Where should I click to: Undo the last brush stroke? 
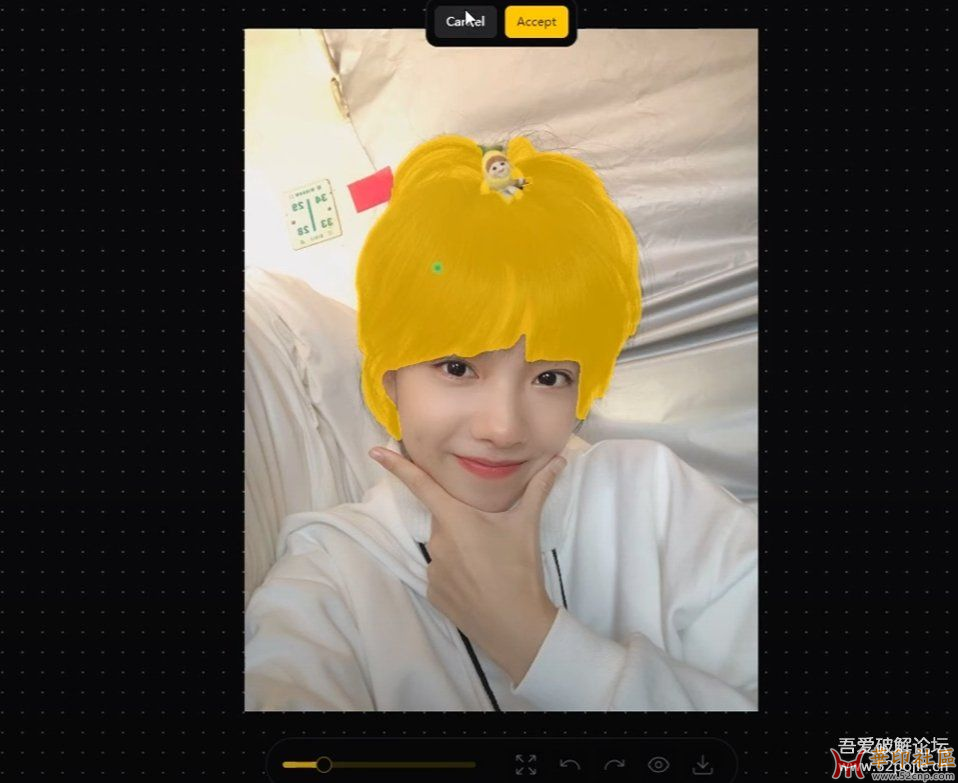coord(570,765)
